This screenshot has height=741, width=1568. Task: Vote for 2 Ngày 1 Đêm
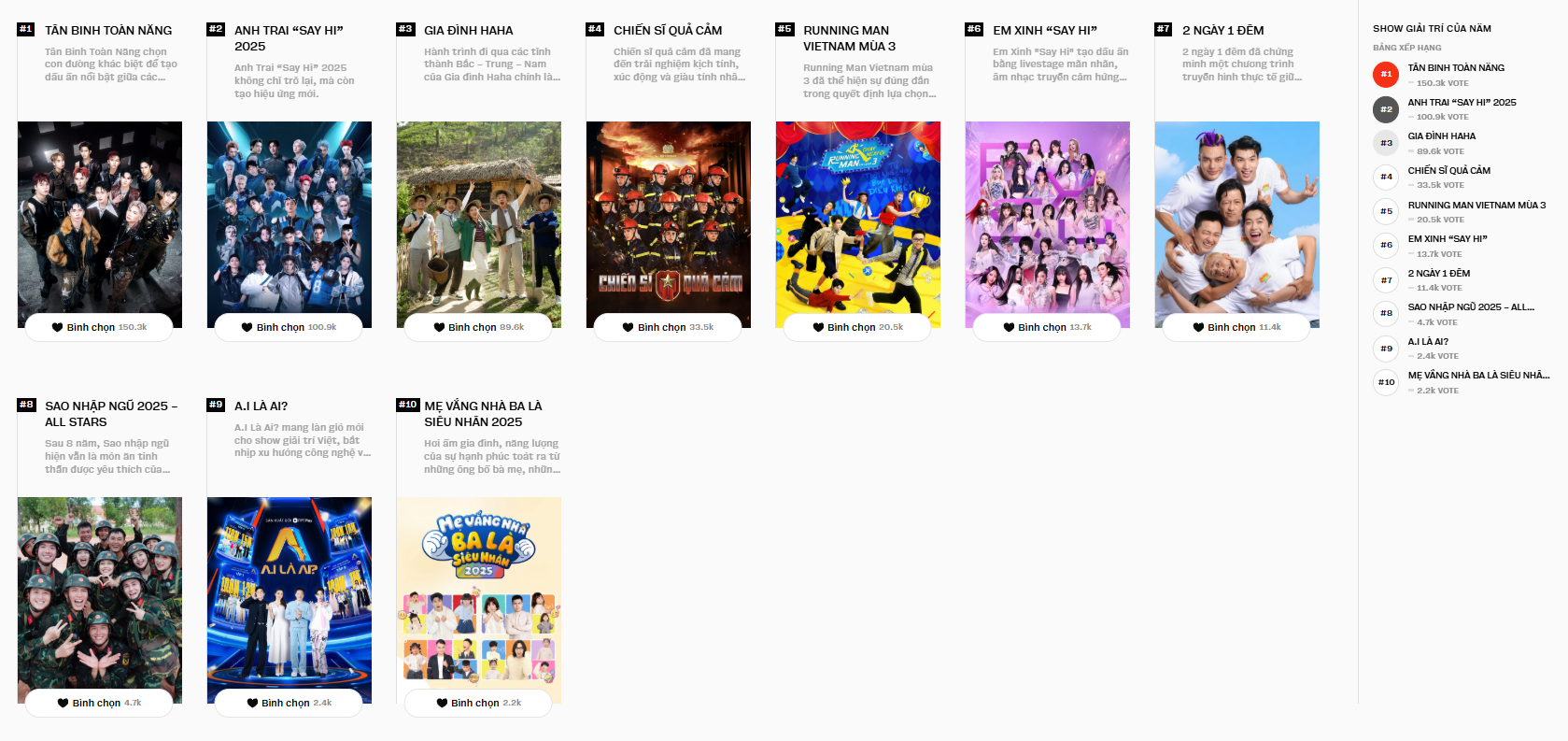coord(1236,327)
